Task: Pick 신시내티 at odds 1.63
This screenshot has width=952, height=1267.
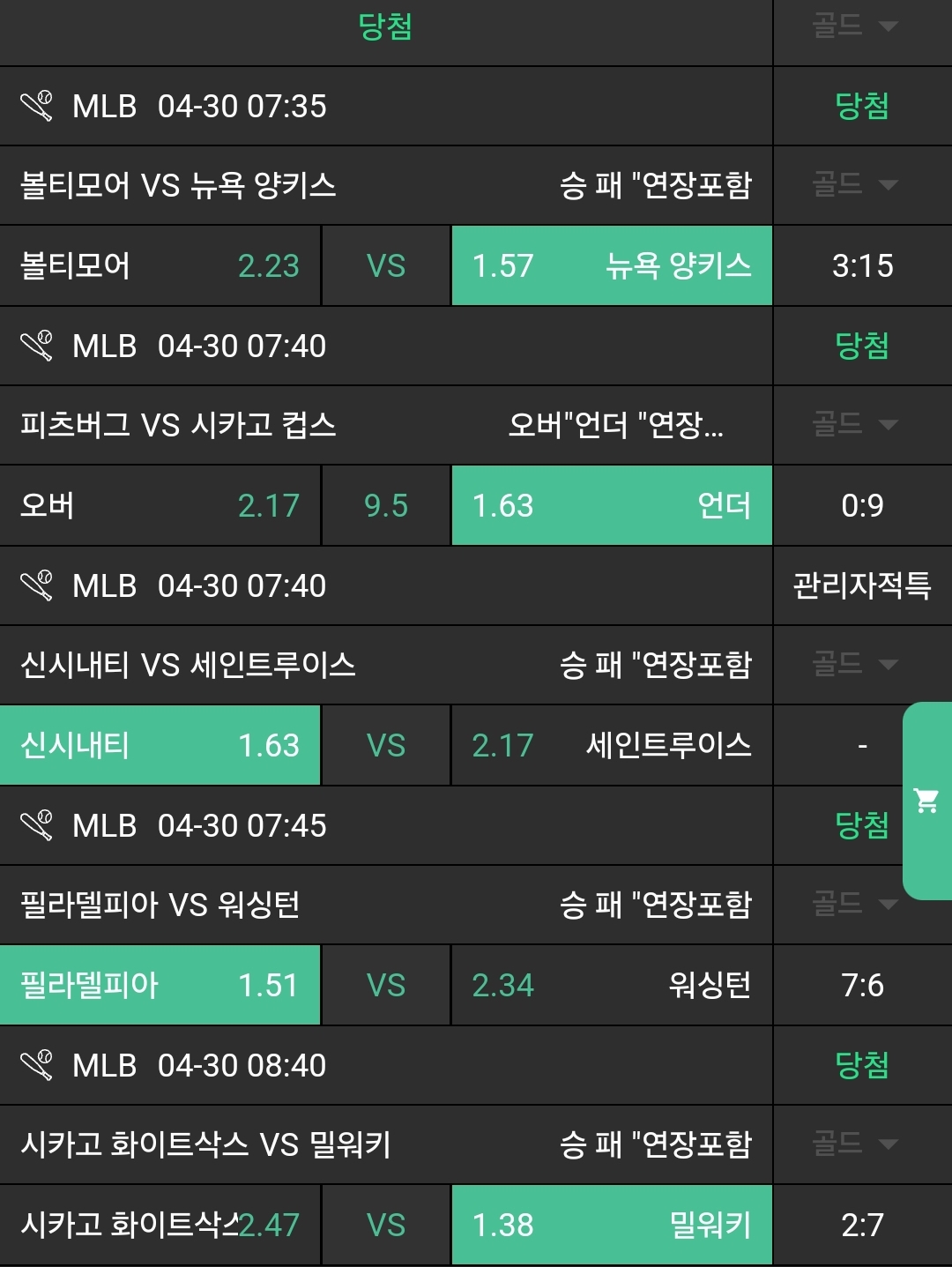Action: (160, 745)
